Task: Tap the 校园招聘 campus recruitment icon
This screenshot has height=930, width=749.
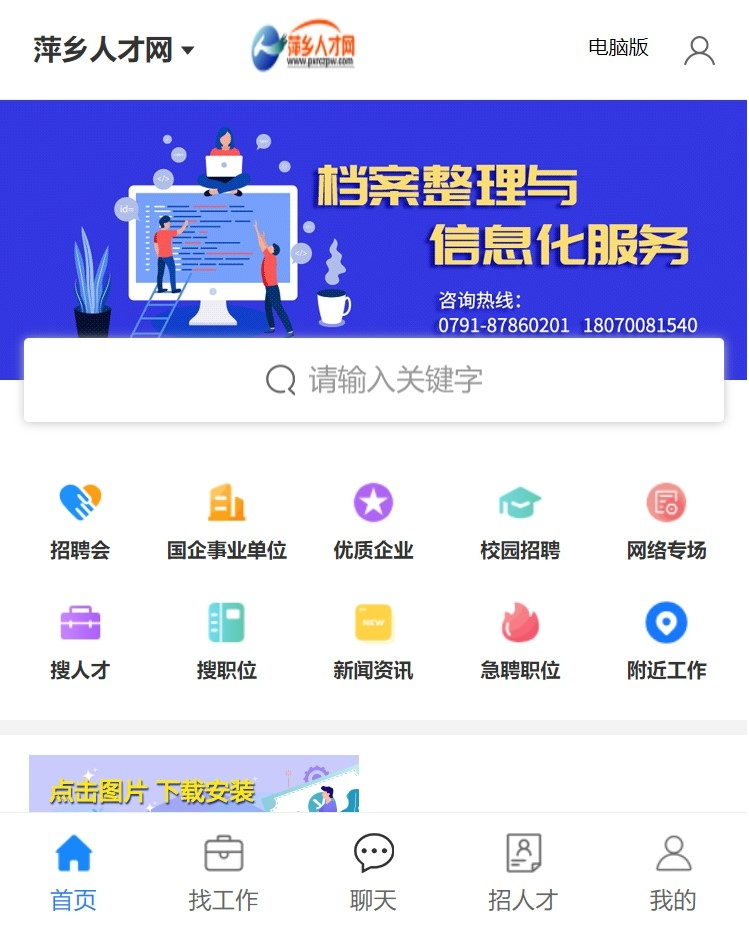Action: click(519, 519)
